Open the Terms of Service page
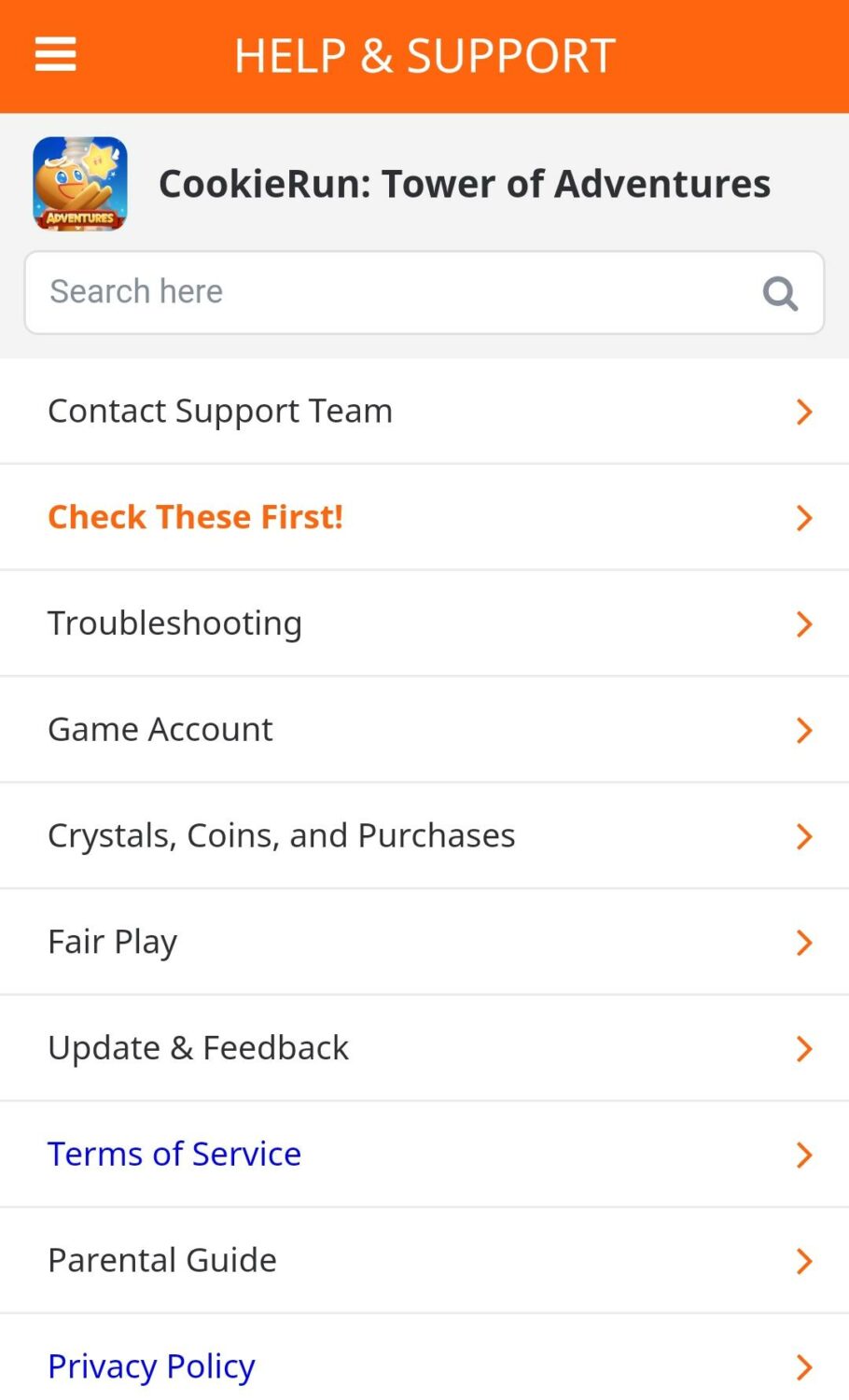This screenshot has width=849, height=1400. 174,1154
